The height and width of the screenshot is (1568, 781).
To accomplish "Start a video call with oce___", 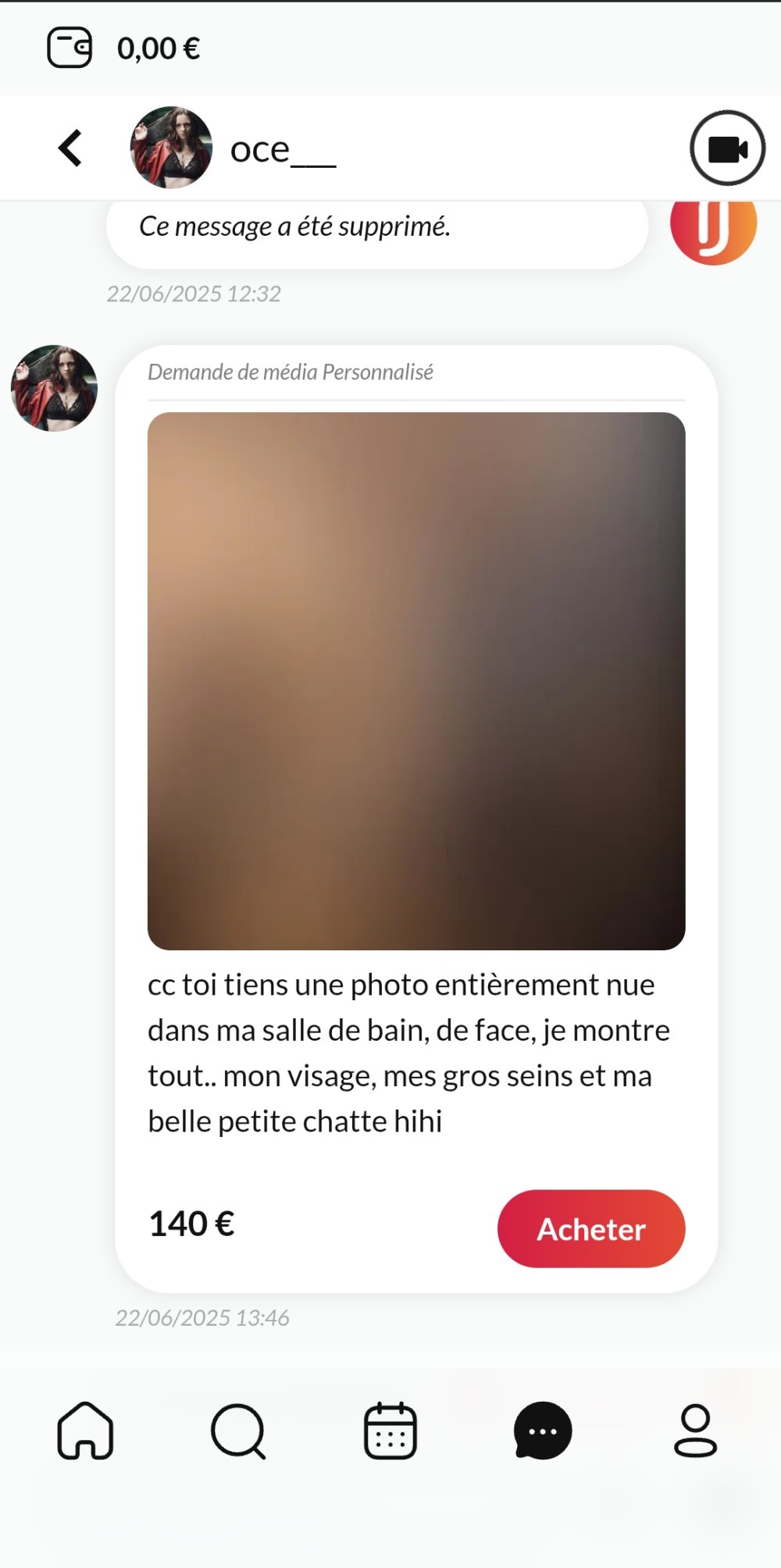I will click(x=727, y=148).
